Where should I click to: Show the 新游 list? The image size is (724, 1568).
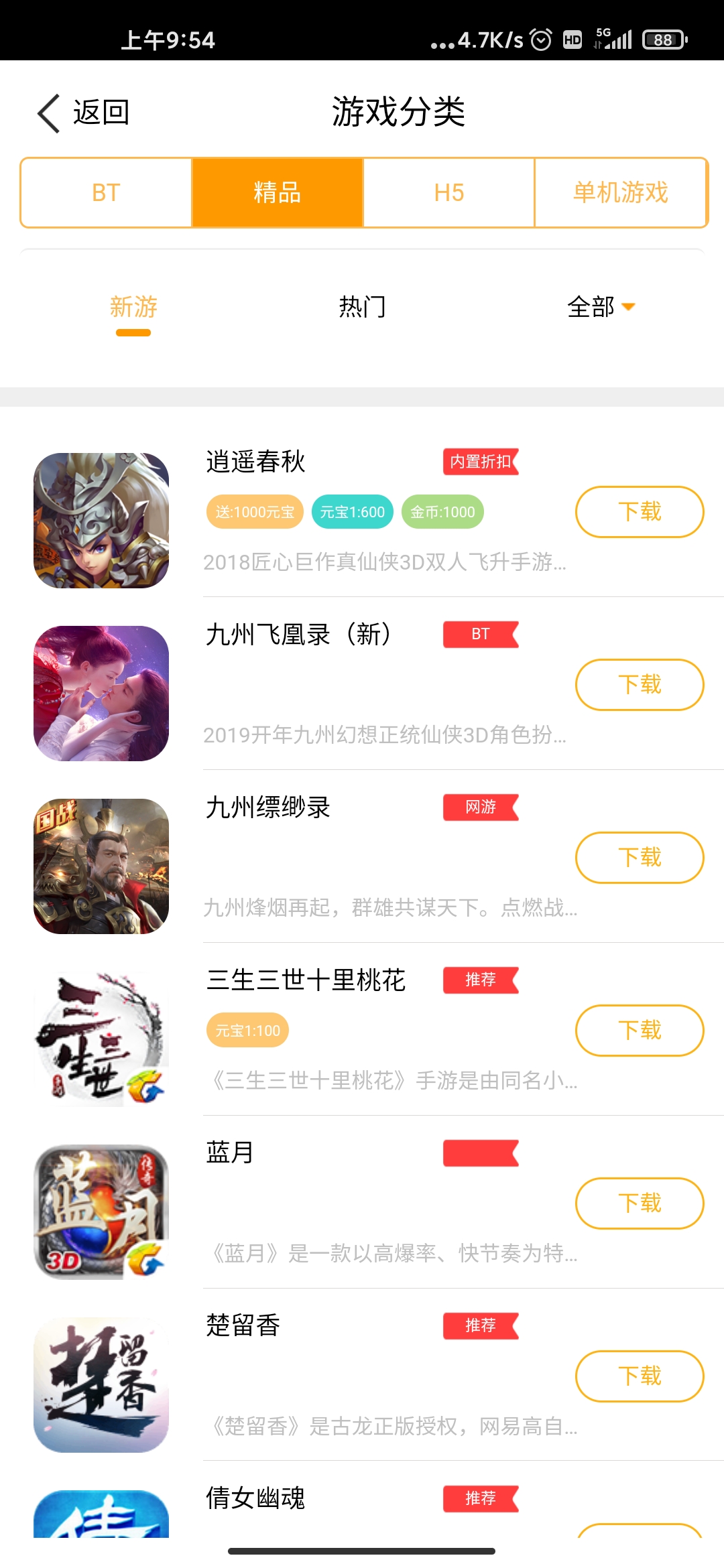click(x=133, y=308)
